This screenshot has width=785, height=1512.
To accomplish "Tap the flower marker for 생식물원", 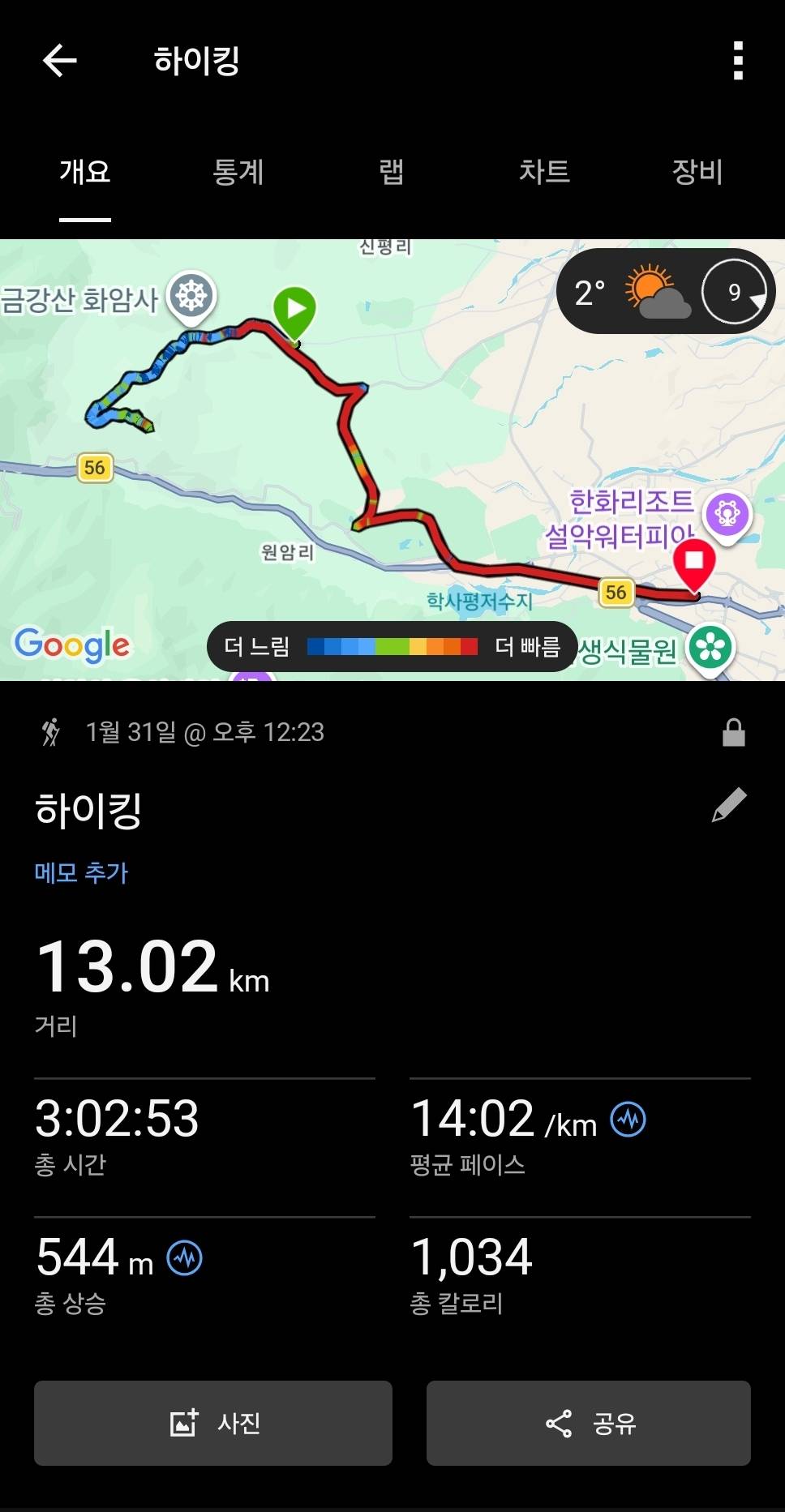I will [x=710, y=647].
